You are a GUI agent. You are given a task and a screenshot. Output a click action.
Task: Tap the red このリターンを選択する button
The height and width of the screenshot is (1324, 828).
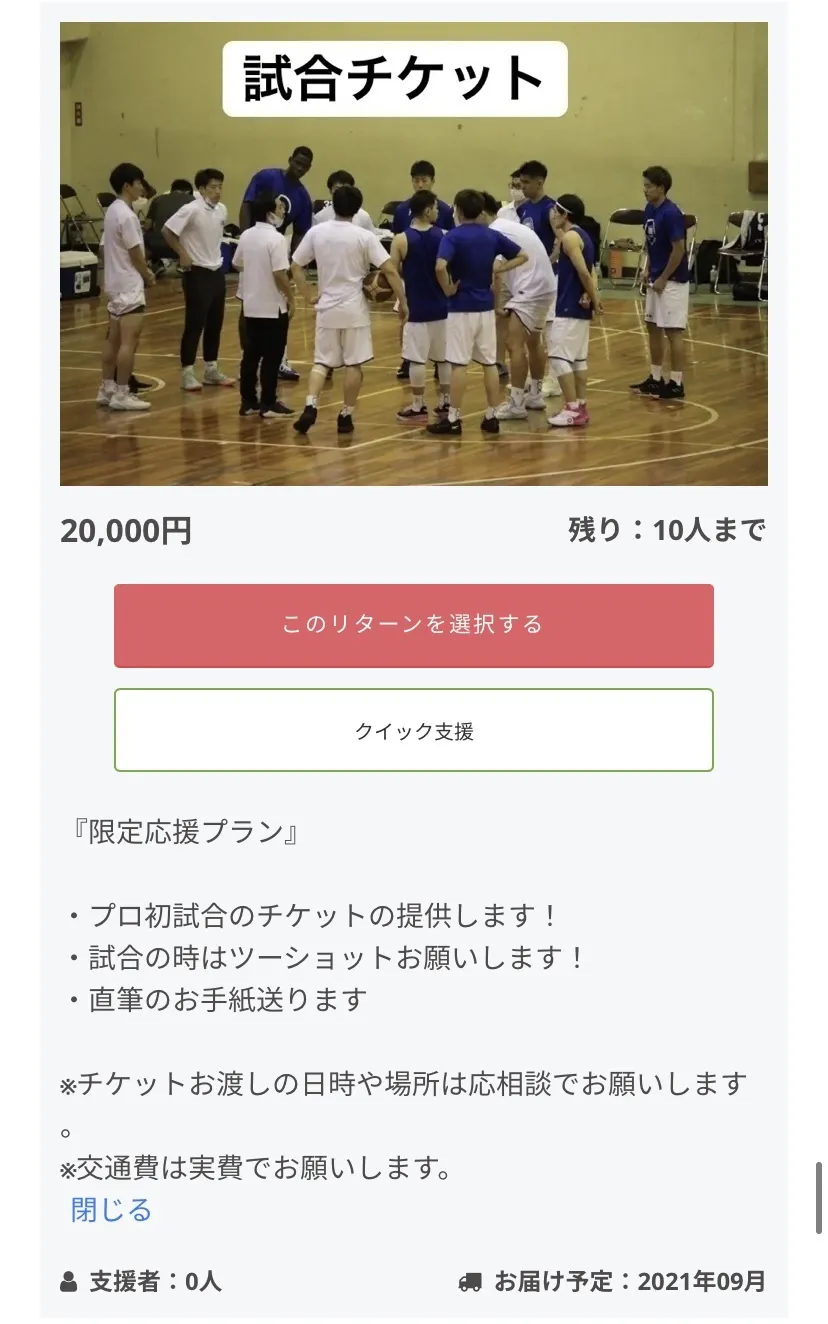(413, 625)
